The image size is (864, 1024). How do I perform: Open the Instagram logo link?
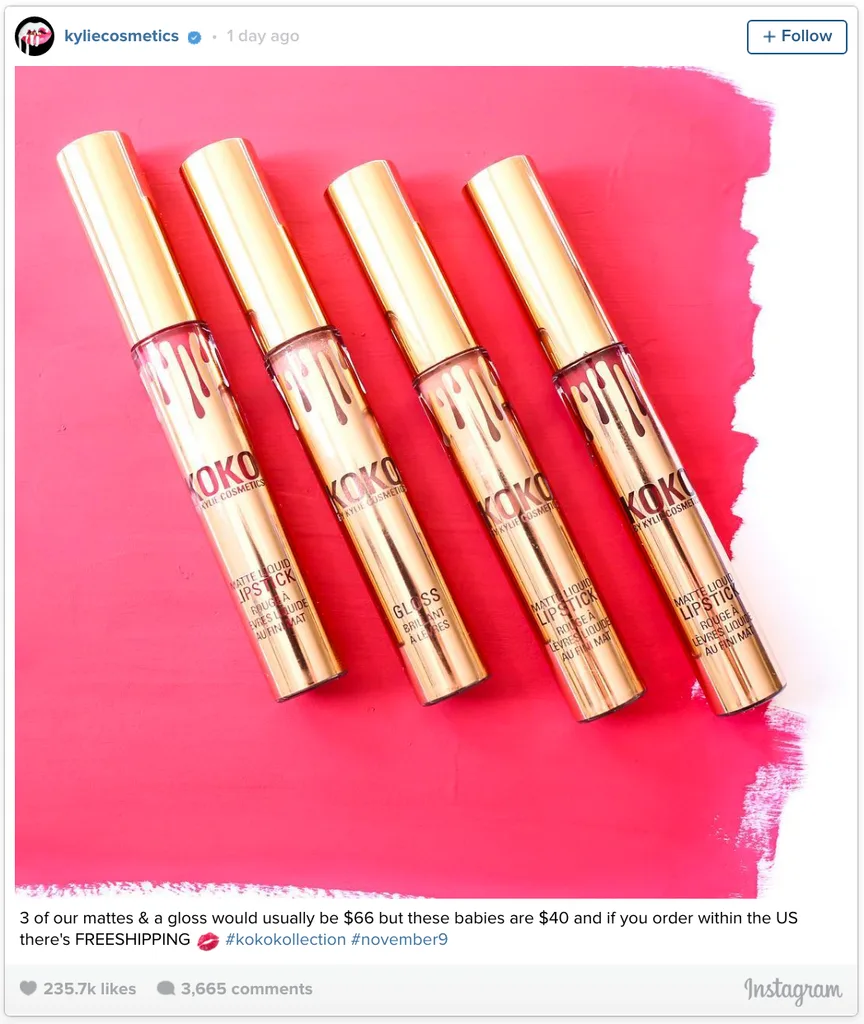(792, 990)
